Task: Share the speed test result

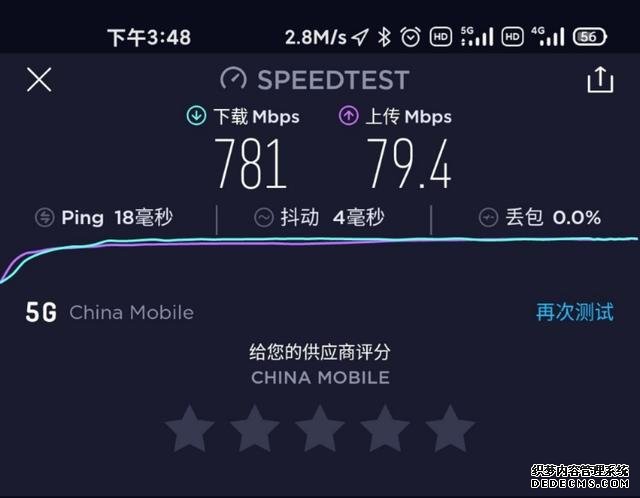Action: pos(599,80)
